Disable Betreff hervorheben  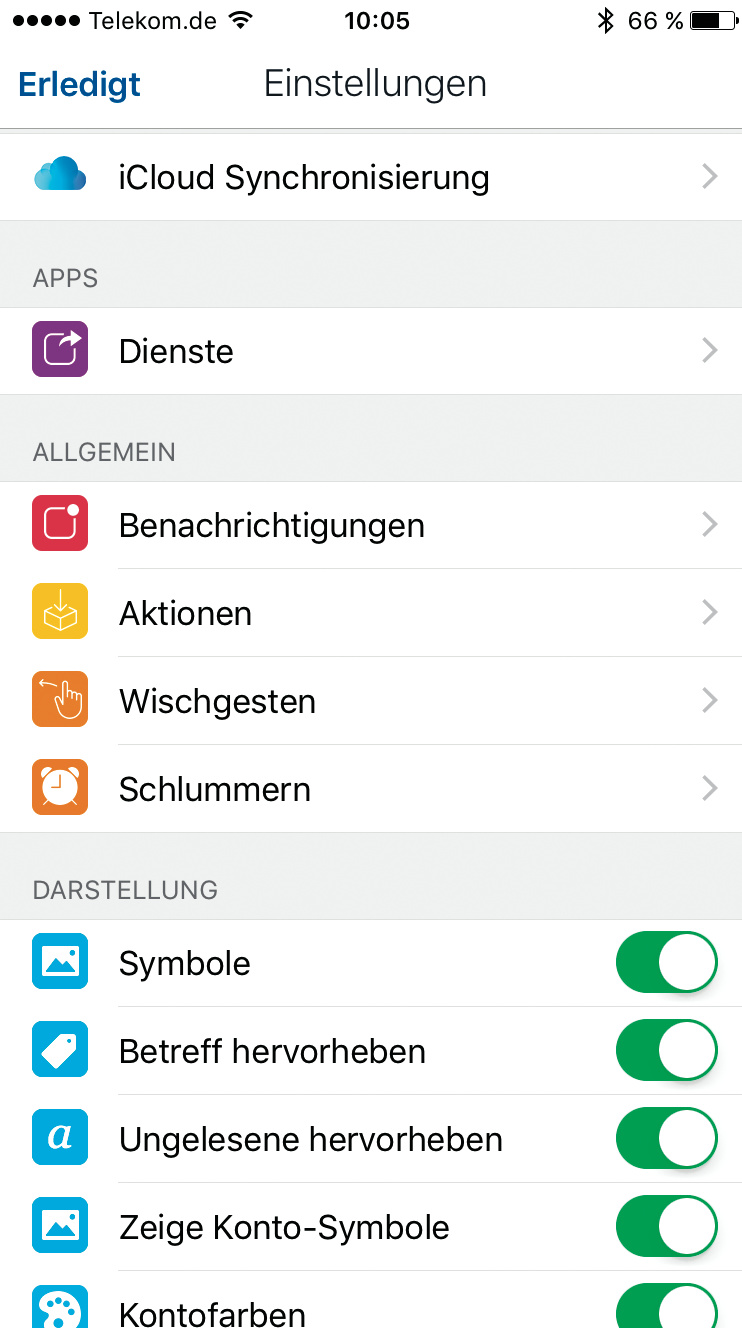(667, 1051)
